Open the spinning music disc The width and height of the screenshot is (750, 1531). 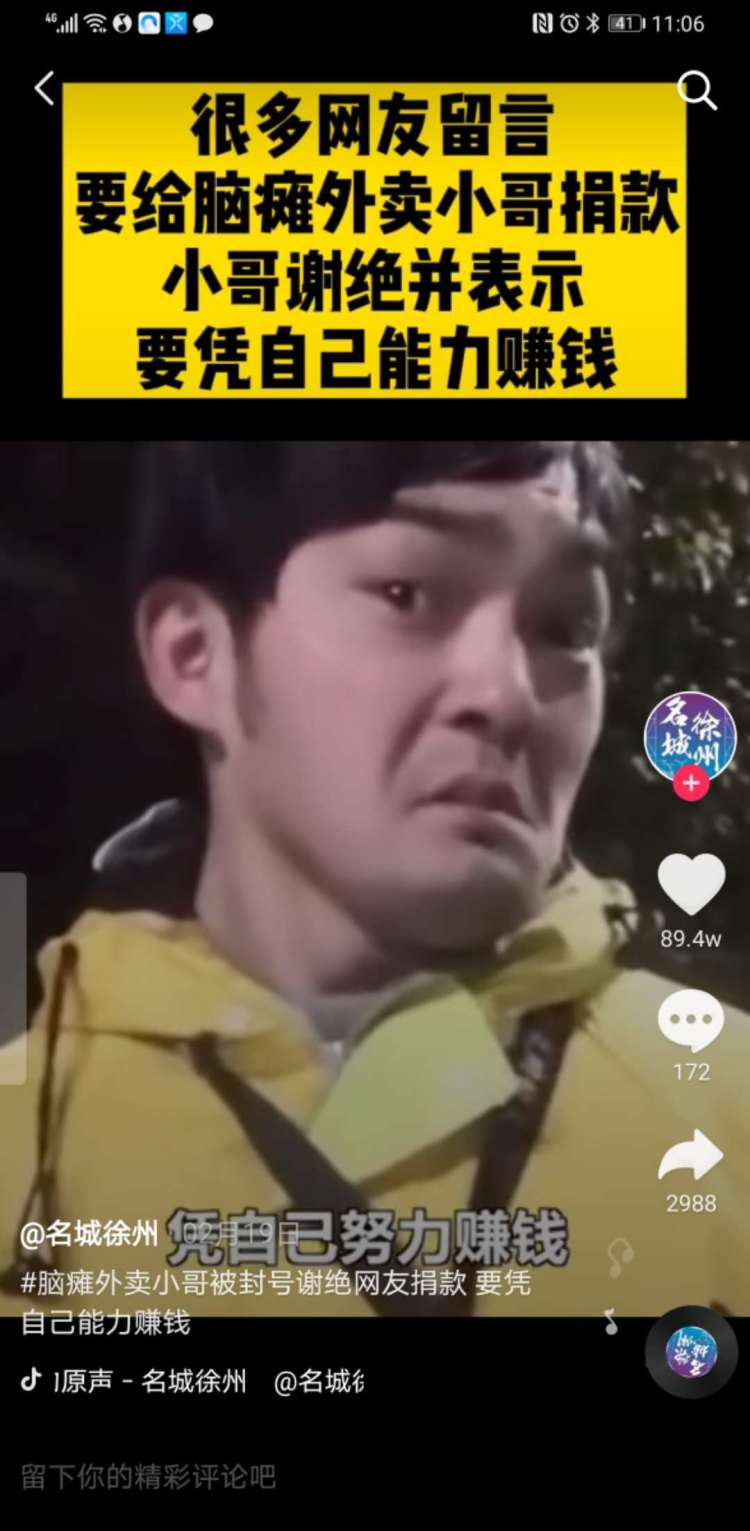[x=691, y=1351]
